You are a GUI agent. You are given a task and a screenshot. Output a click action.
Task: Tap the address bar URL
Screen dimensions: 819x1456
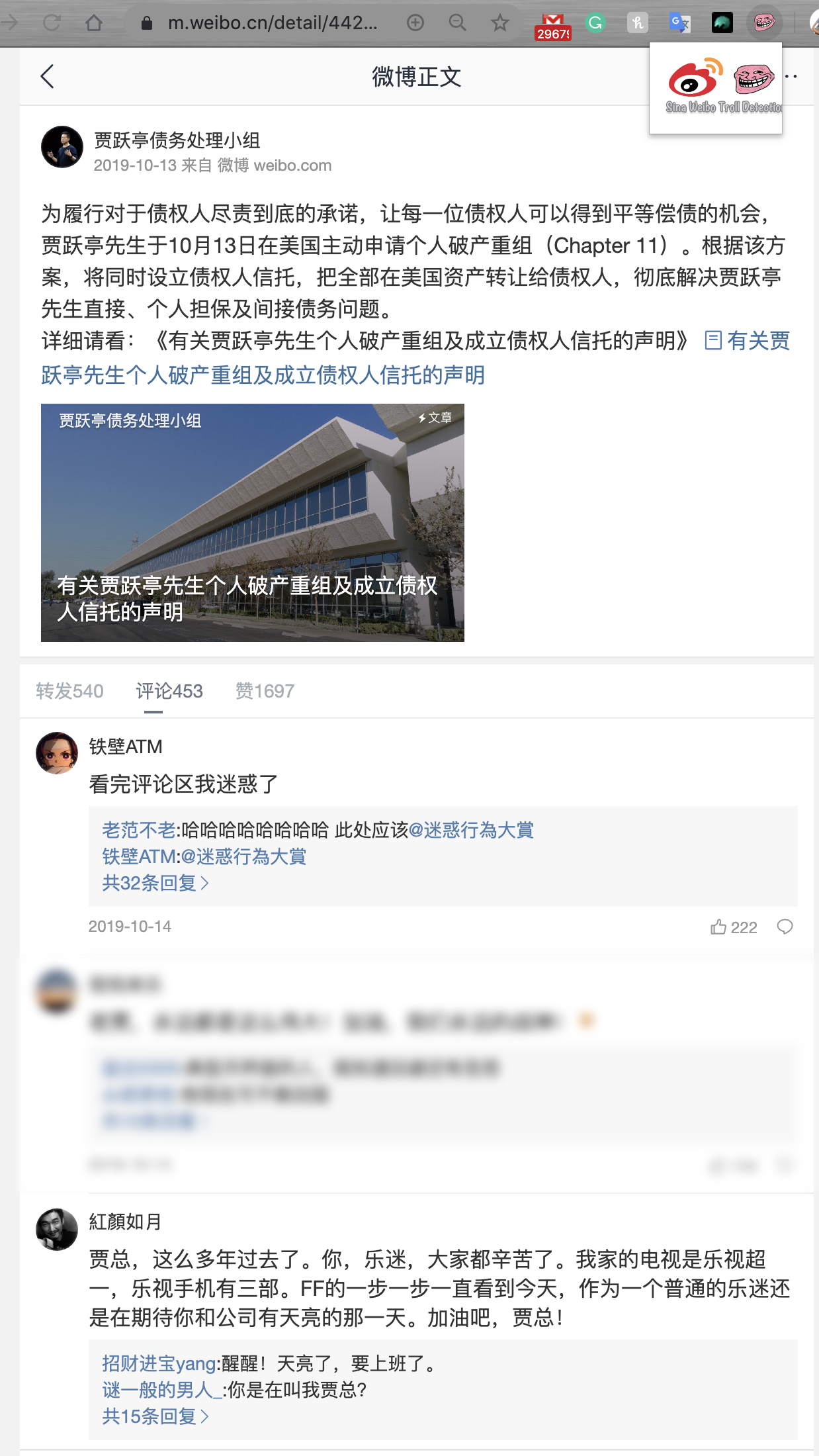273,23
